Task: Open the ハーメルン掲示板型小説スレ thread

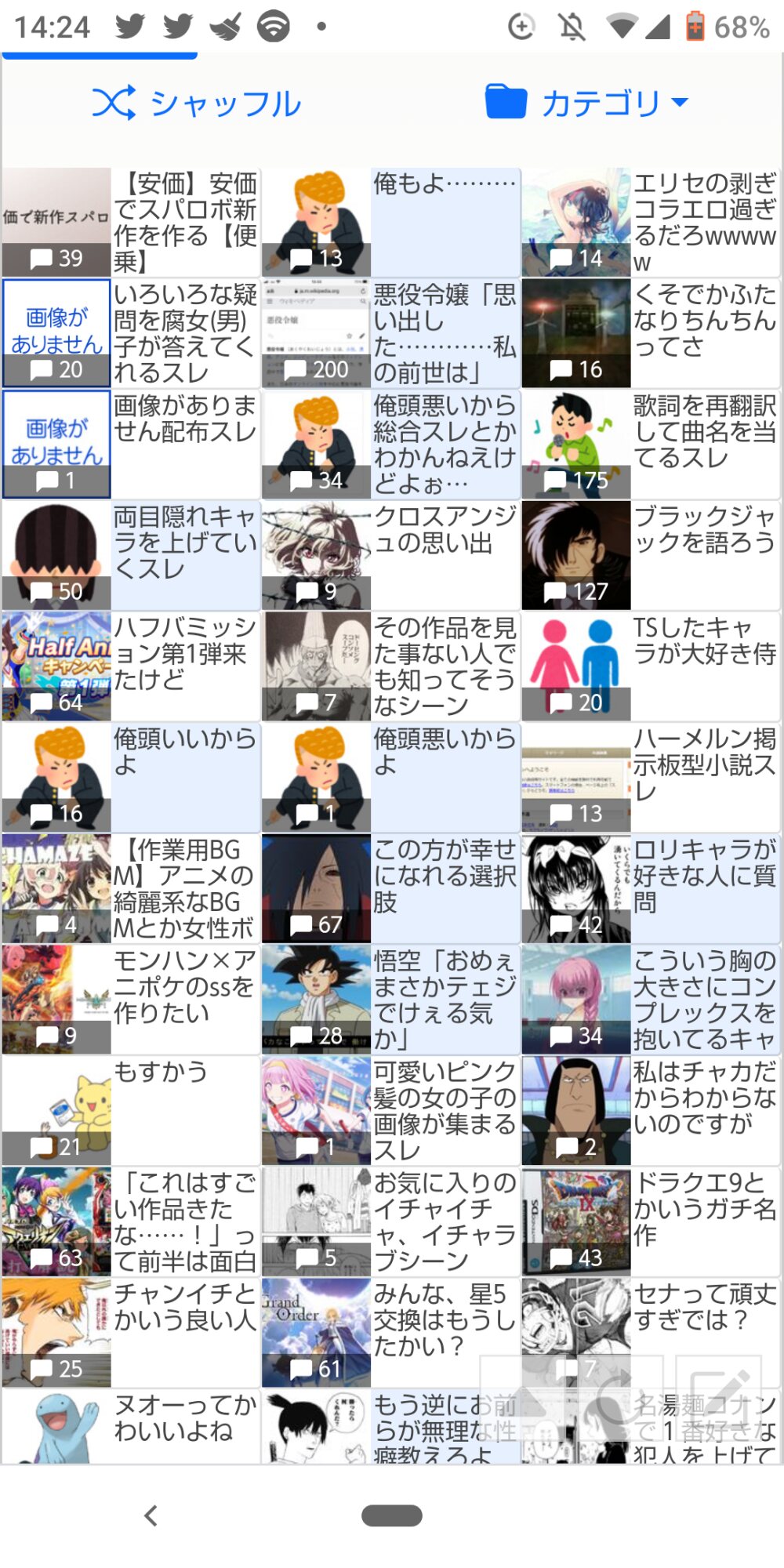Action: point(651,779)
